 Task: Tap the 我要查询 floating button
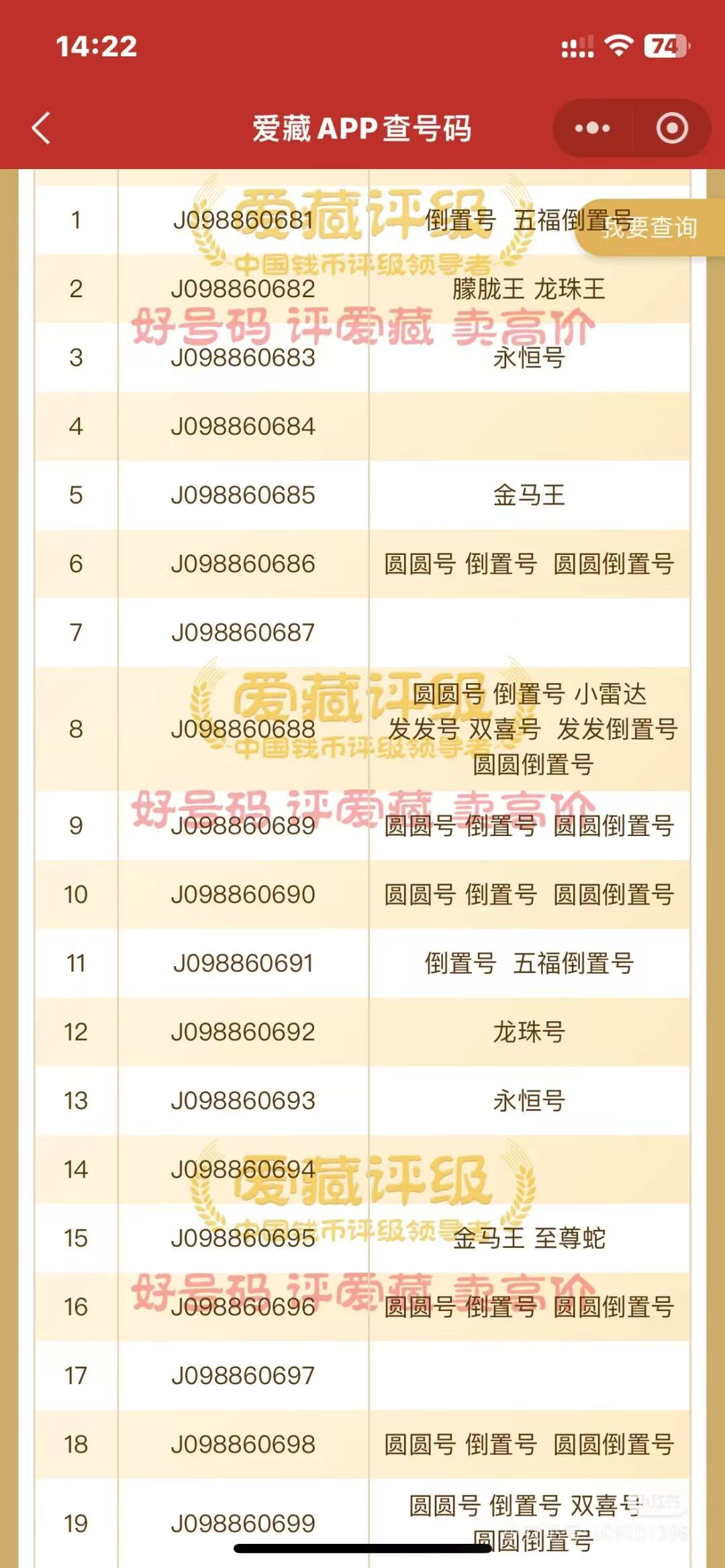[x=650, y=227]
